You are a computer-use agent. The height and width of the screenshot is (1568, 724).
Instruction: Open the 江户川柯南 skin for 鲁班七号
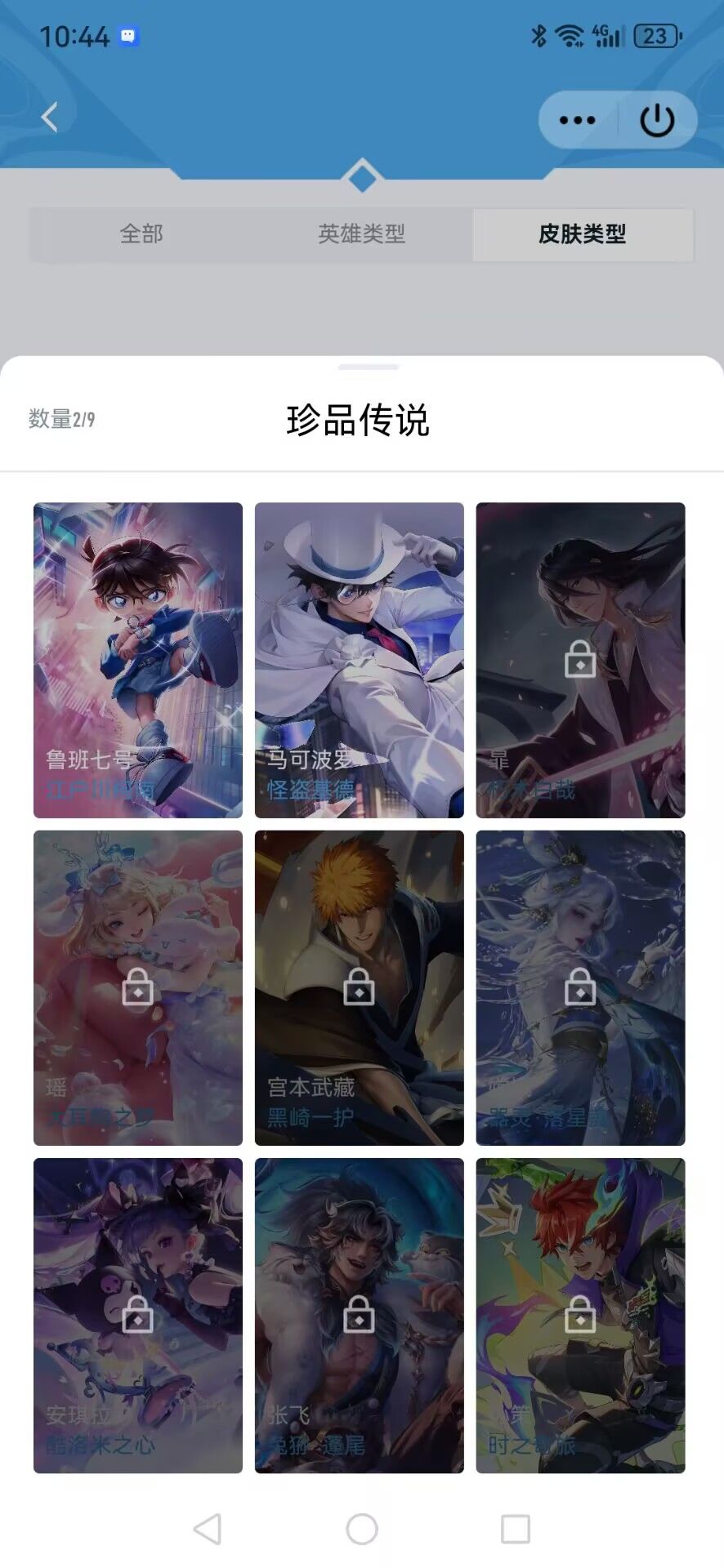point(137,660)
